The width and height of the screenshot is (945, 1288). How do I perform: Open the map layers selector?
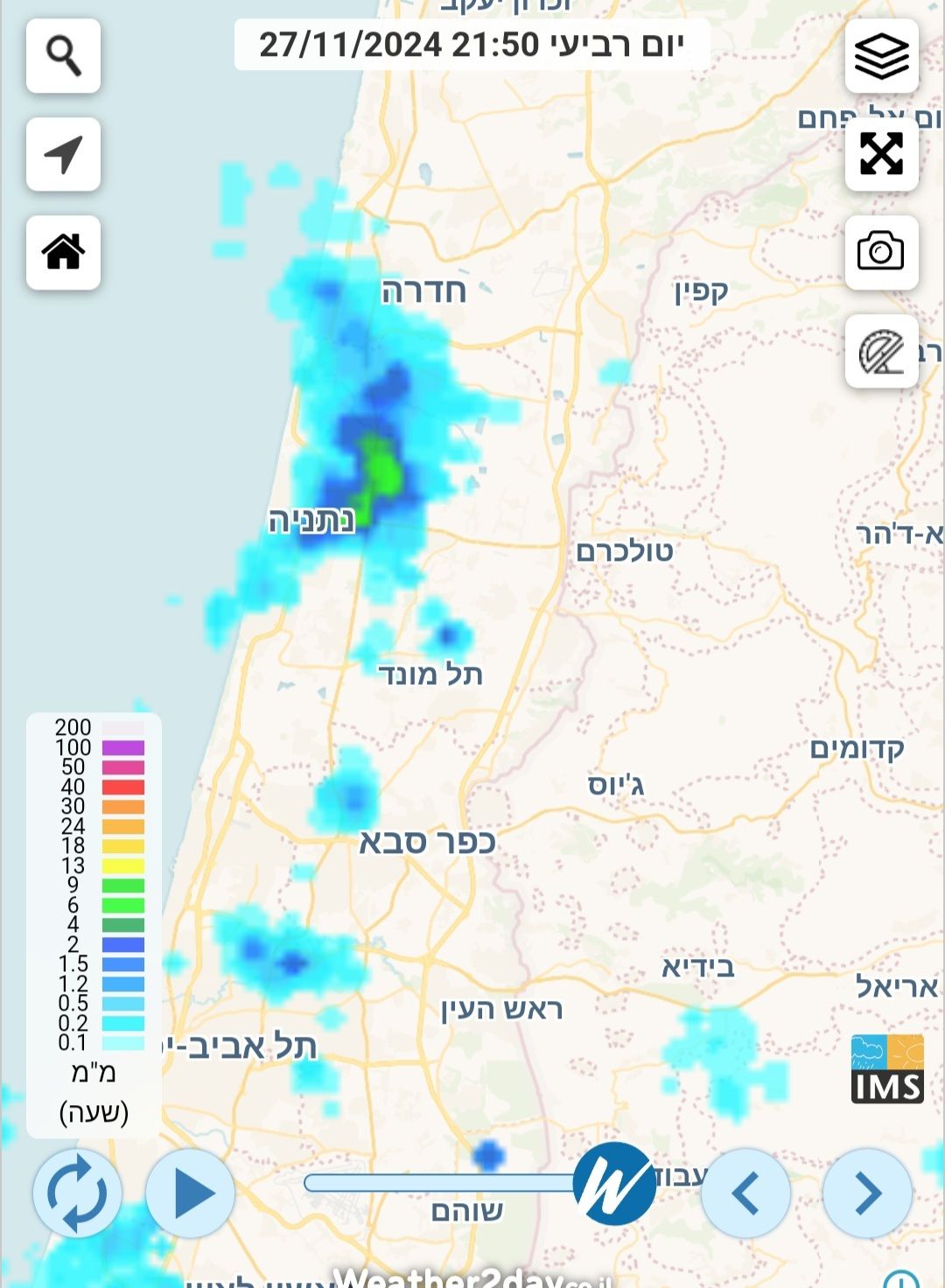click(881, 56)
